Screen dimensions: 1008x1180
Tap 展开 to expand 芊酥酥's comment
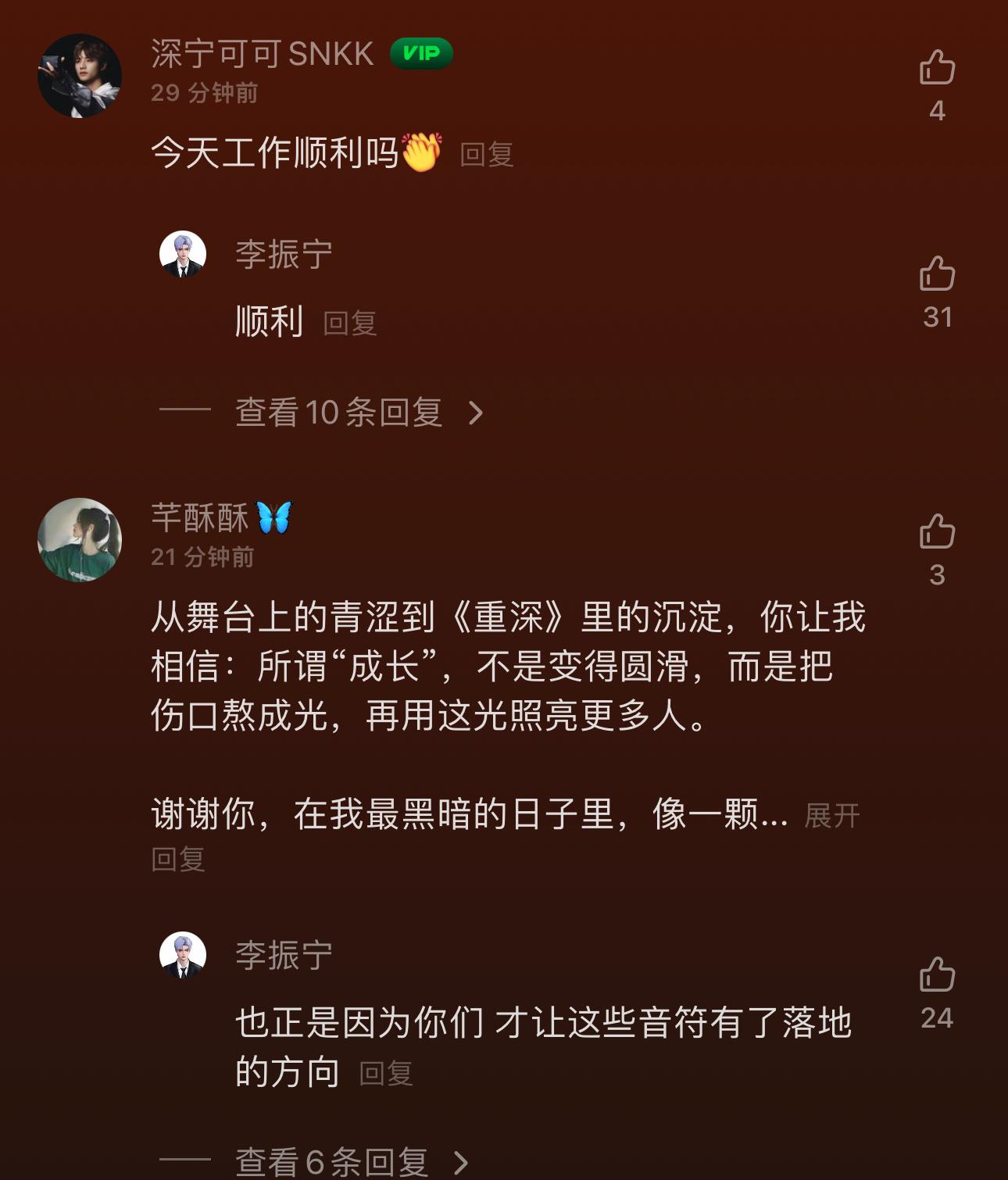click(831, 816)
